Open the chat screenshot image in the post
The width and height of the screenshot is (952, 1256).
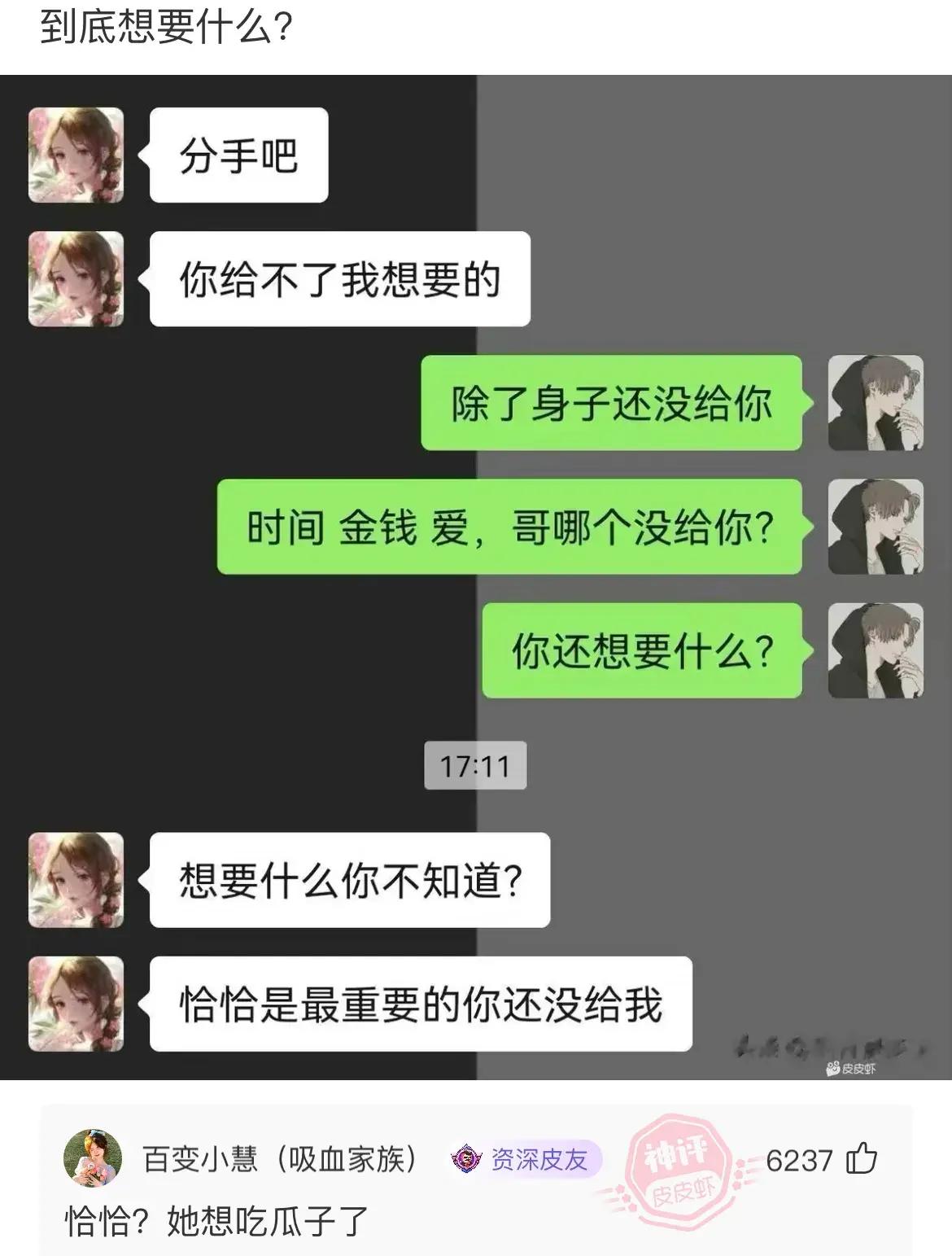[x=476, y=576]
